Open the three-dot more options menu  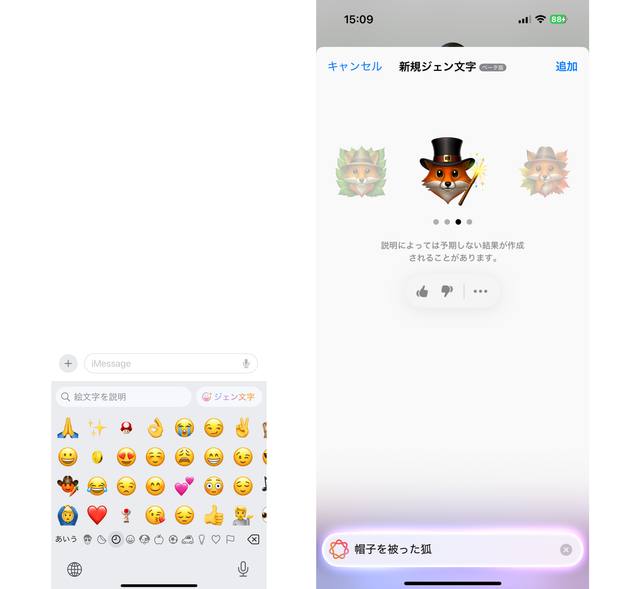point(480,291)
